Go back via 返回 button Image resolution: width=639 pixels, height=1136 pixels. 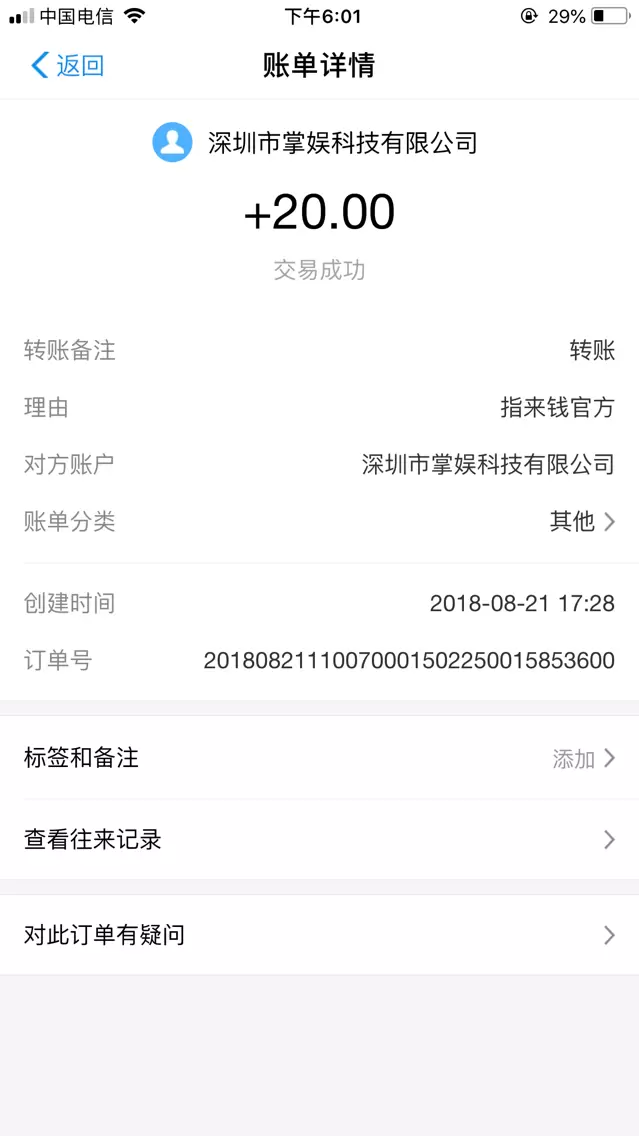pos(68,66)
